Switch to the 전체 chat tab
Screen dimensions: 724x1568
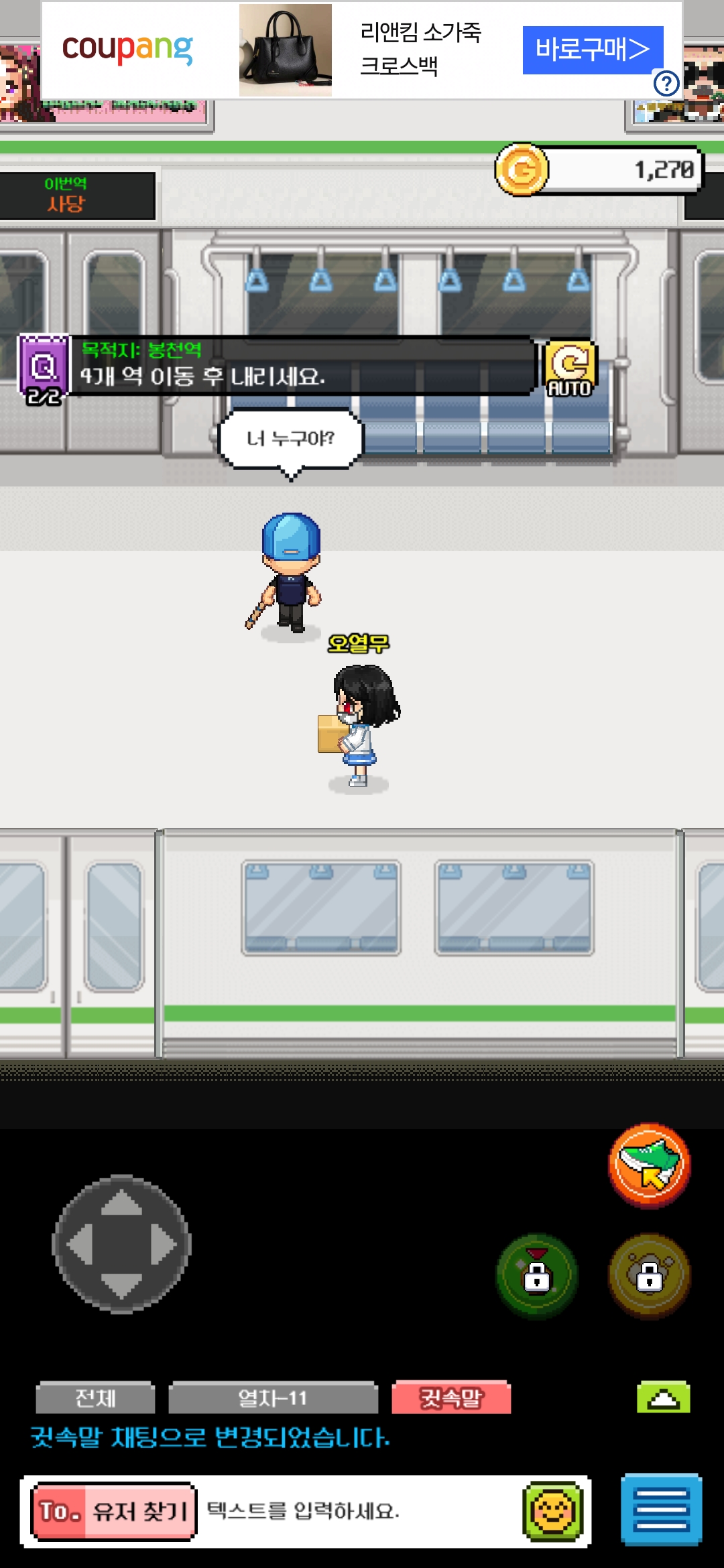95,1398
